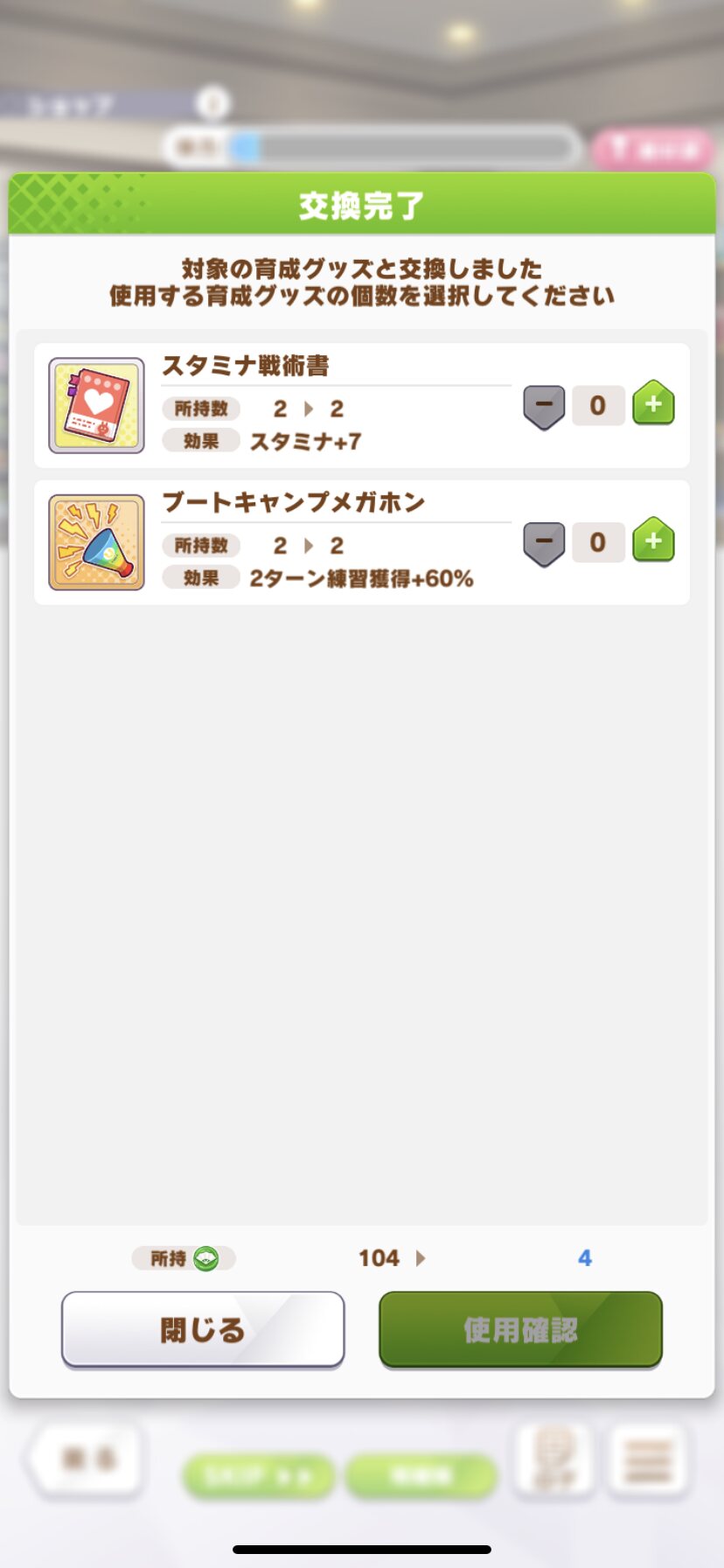The width and height of the screenshot is (724, 1568).
Task: Close the dialog with 閉じる
Action: pyautogui.click(x=203, y=1330)
